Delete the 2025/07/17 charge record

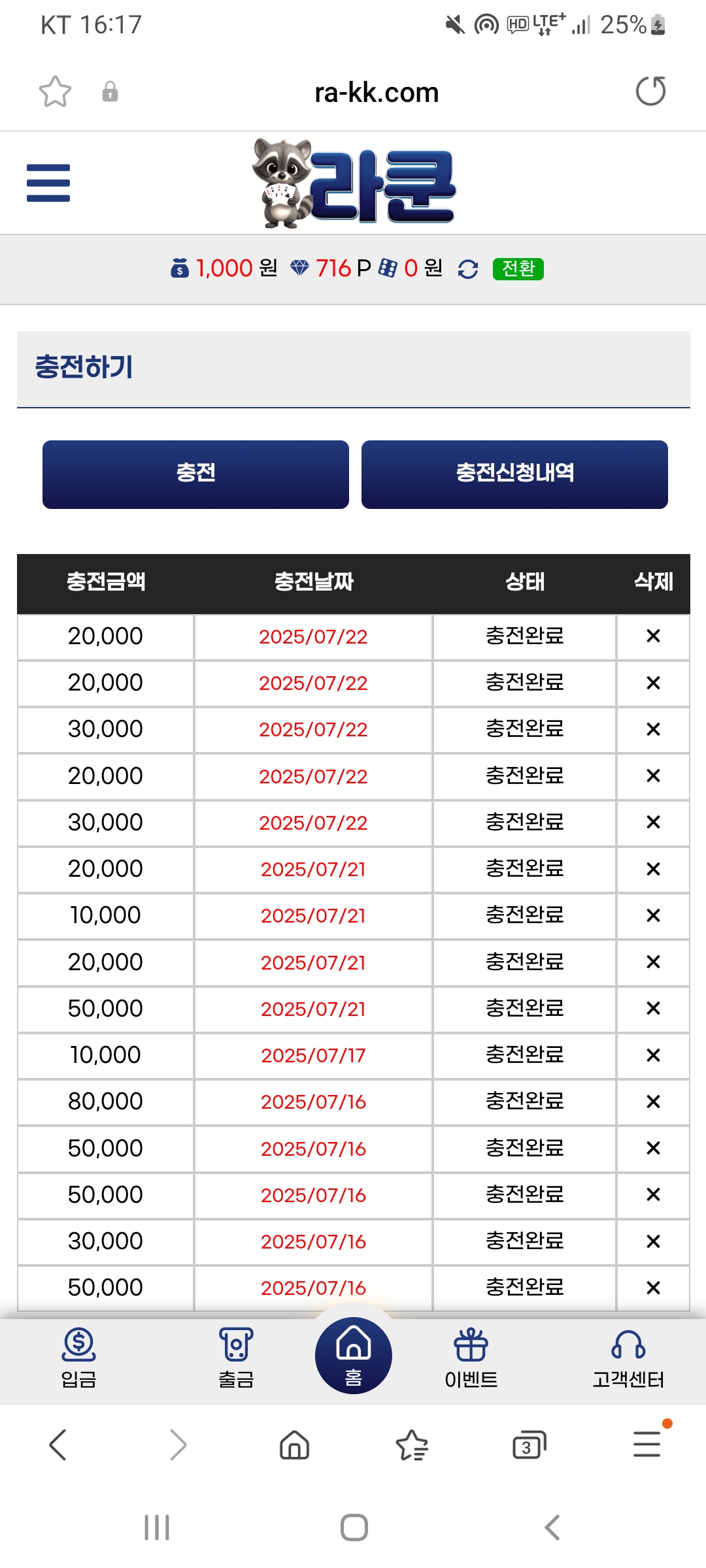coord(653,1055)
